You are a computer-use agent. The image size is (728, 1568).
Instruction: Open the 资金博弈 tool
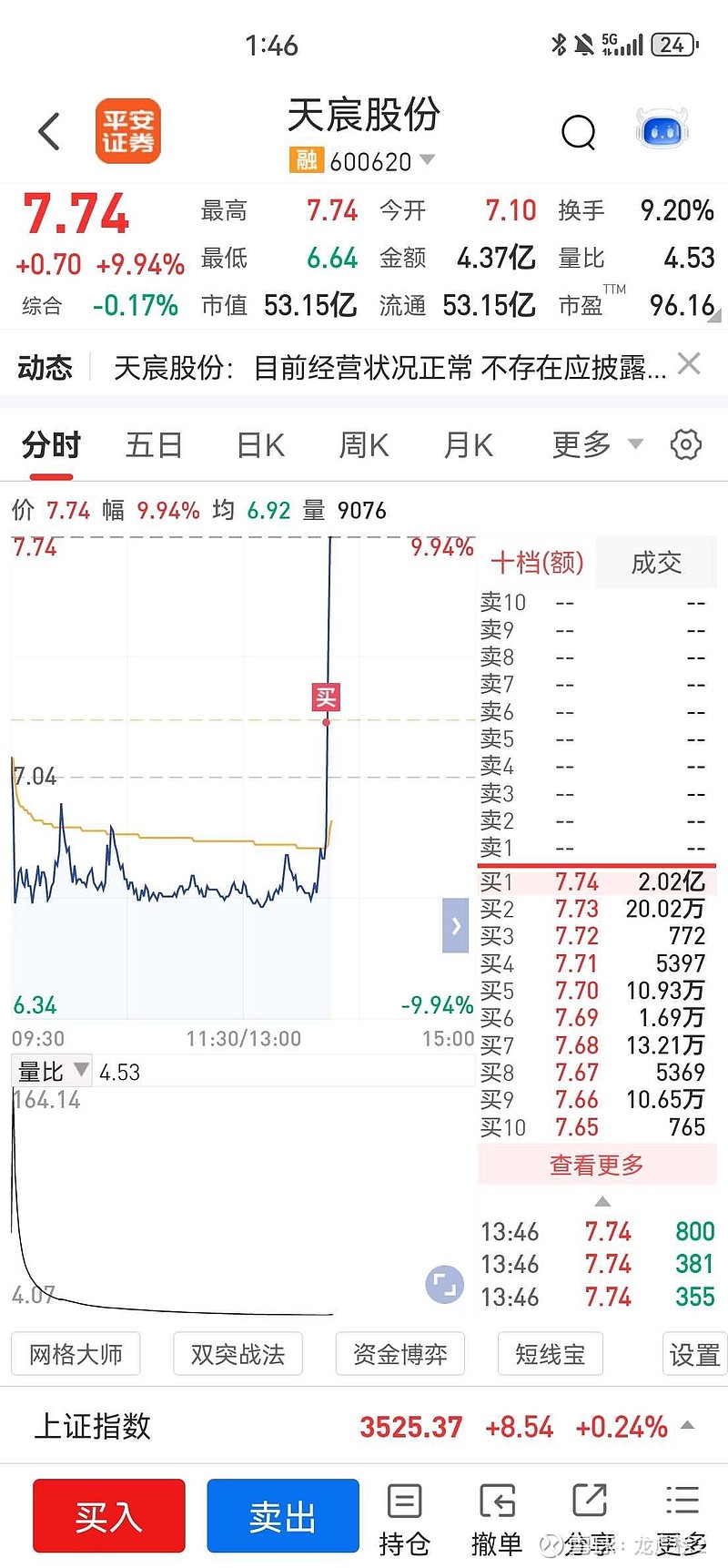pyautogui.click(x=400, y=1354)
